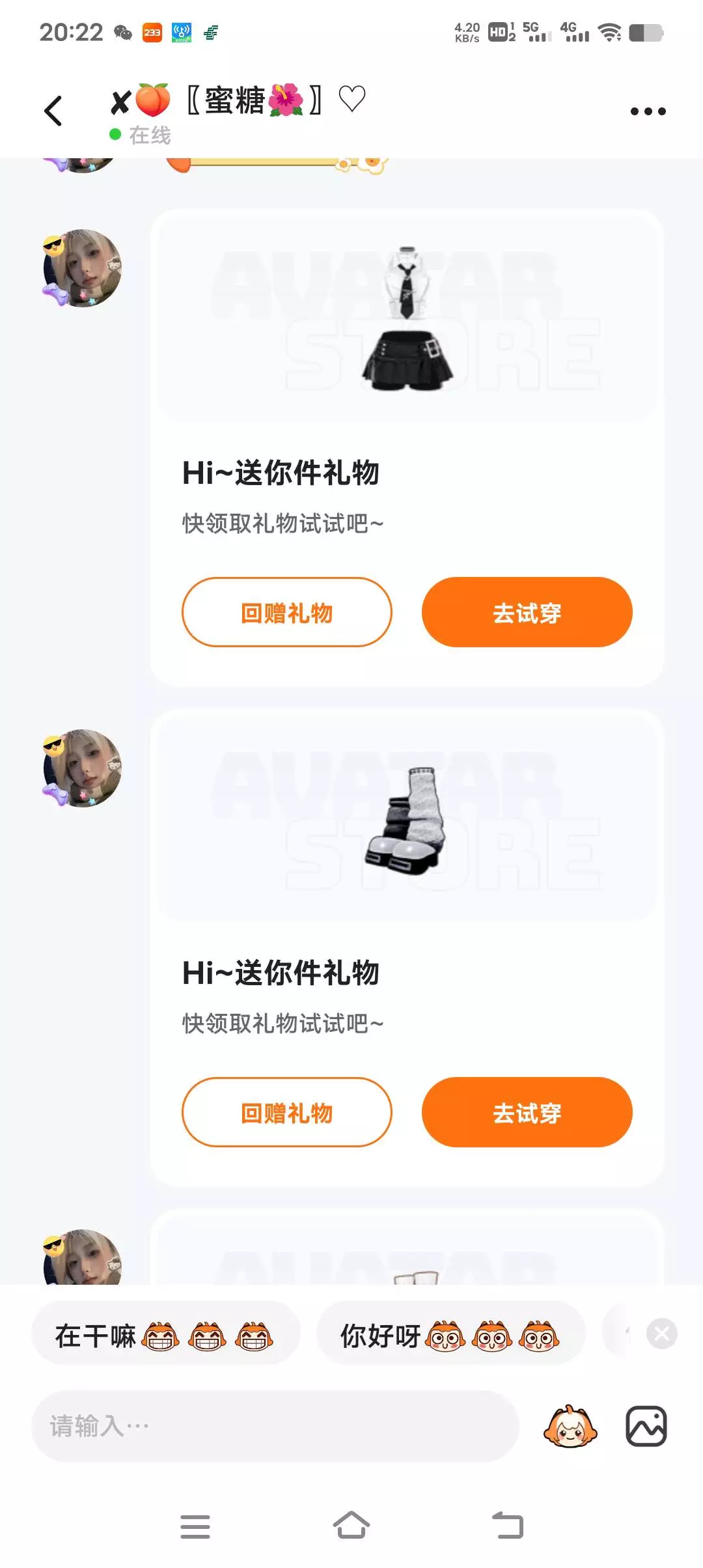This screenshot has width=703, height=1568.
Task: Tap 回赠礼物 on the skirt outfit gift
Action: click(x=287, y=612)
